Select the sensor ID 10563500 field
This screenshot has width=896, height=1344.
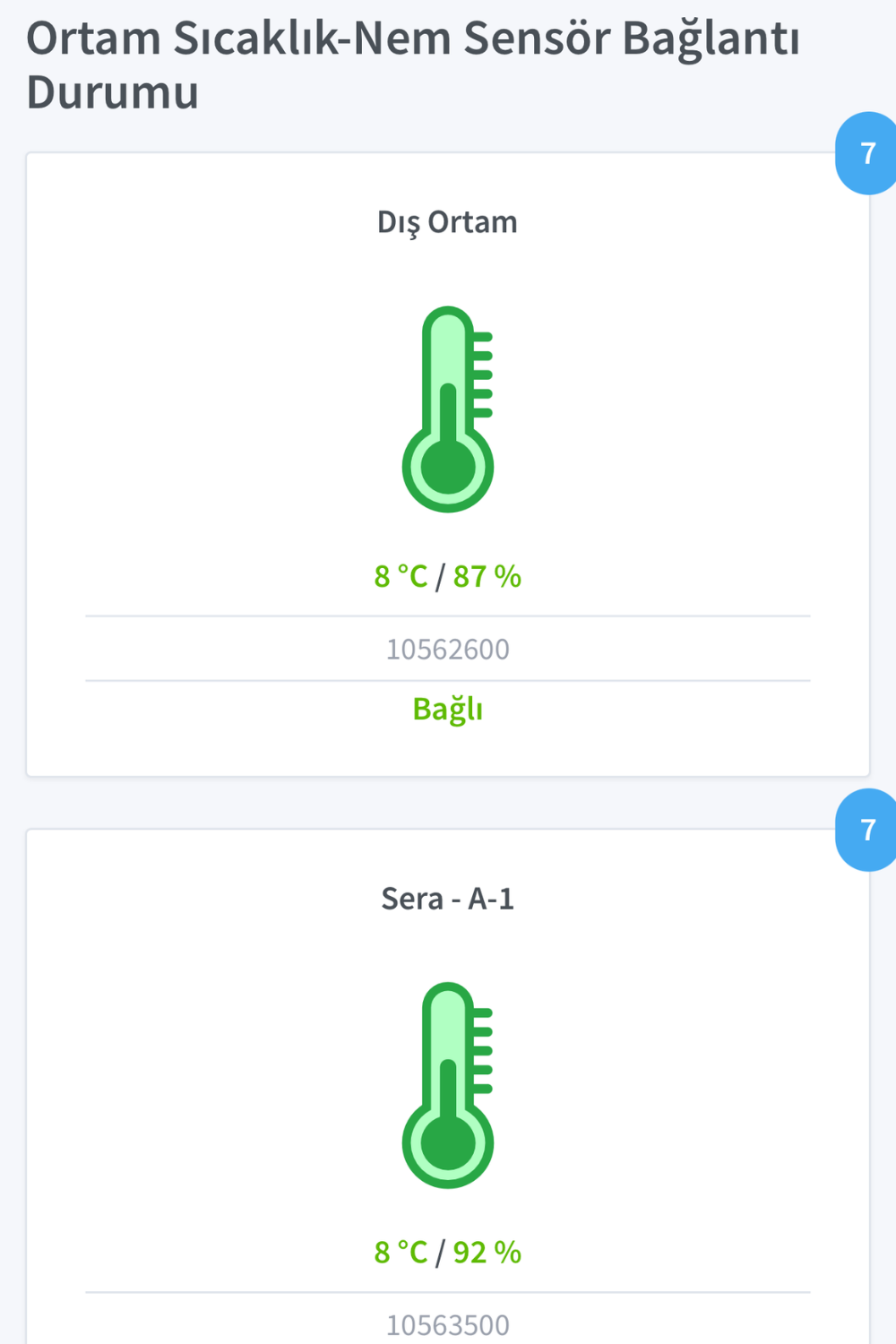[x=448, y=1323]
